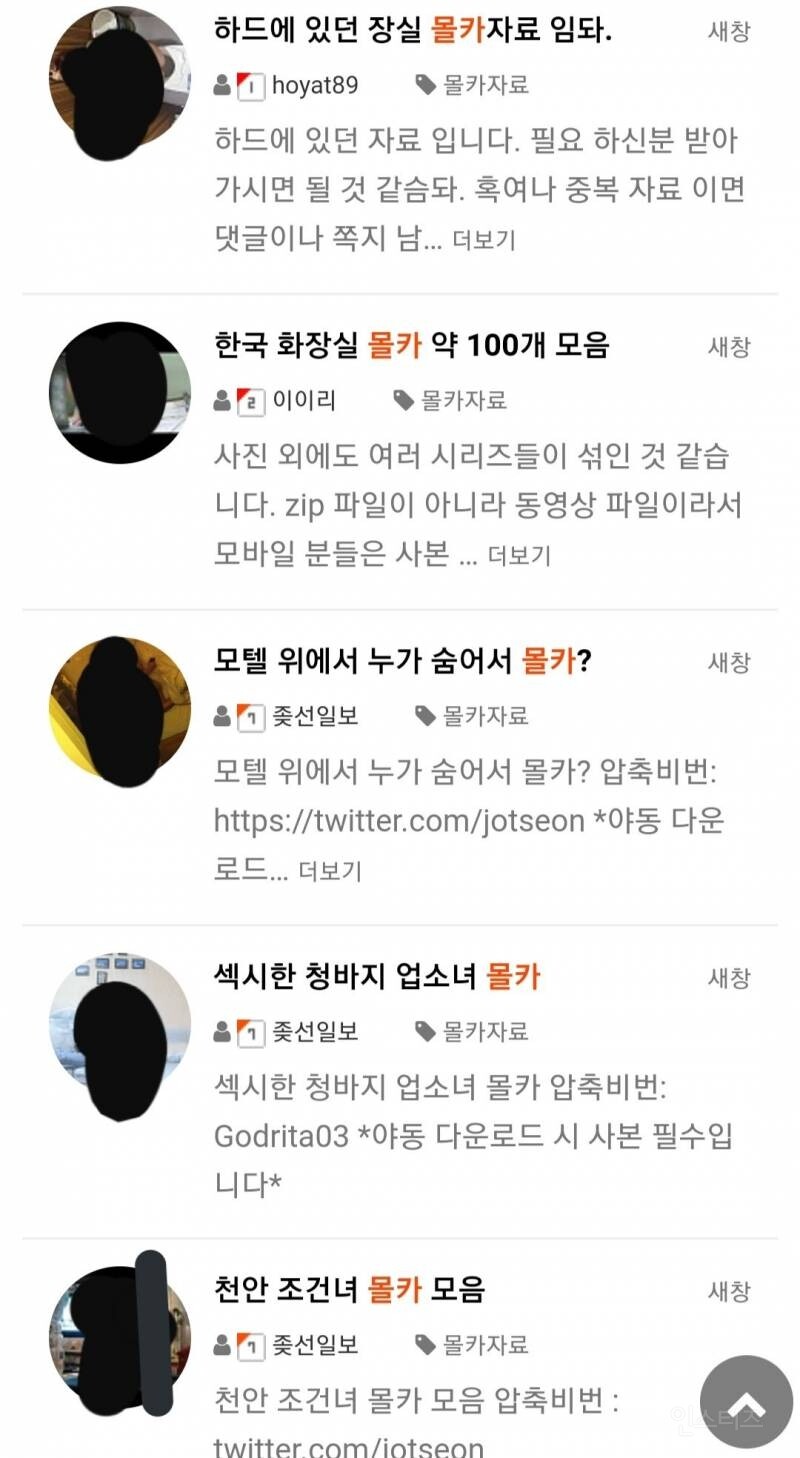
Task: View the profile of author hoyat89
Action: 313,85
